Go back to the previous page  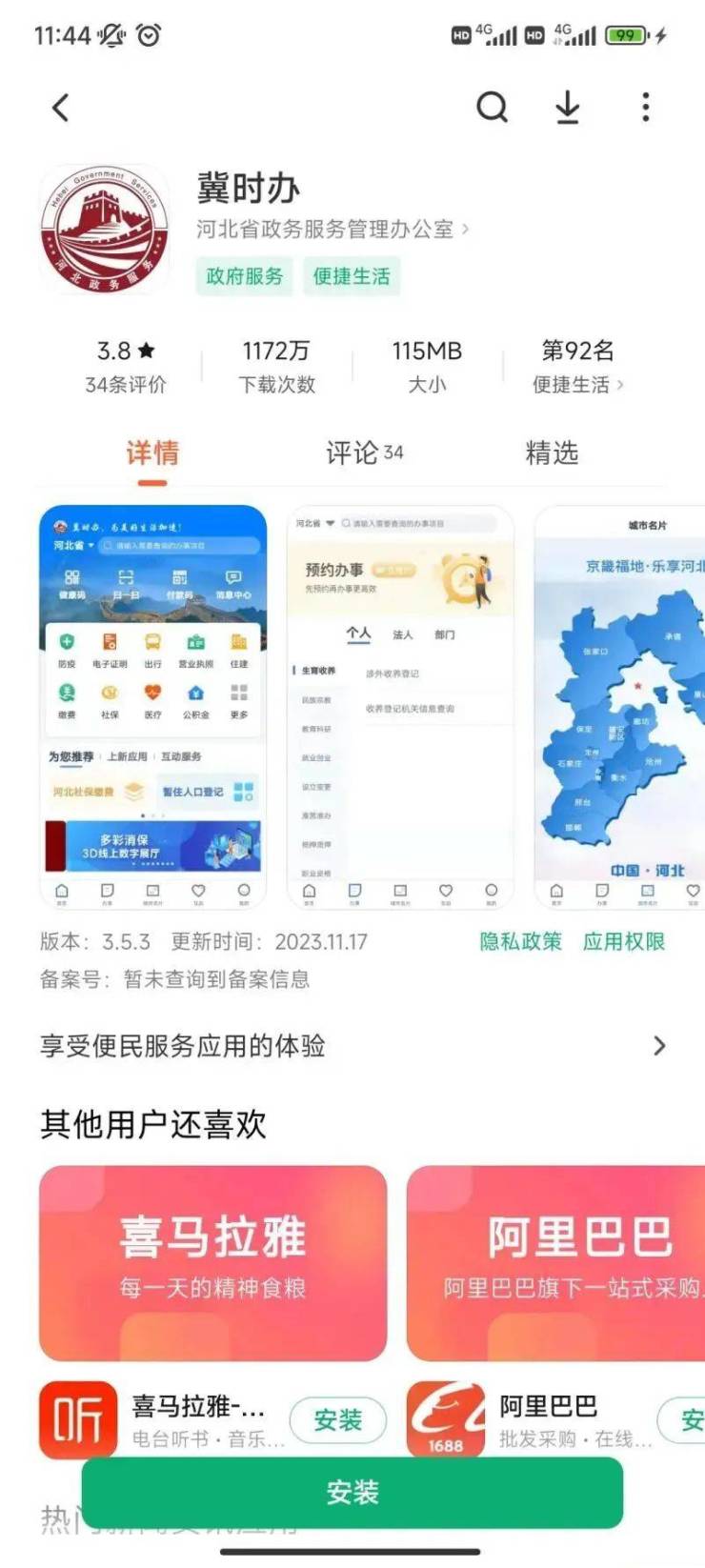[x=61, y=108]
